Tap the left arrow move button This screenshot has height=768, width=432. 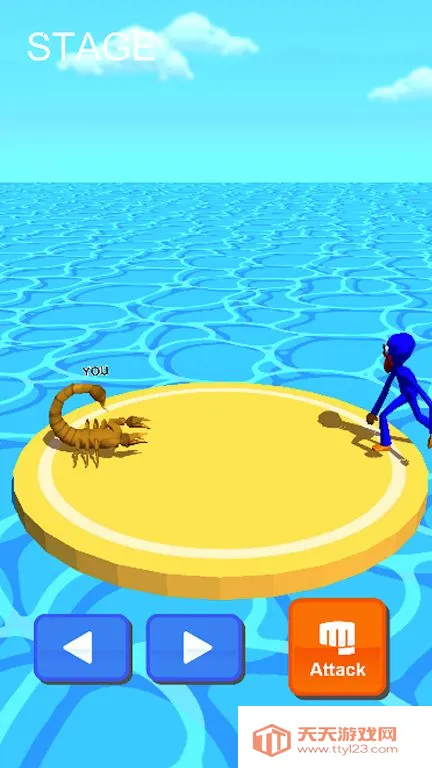click(83, 648)
